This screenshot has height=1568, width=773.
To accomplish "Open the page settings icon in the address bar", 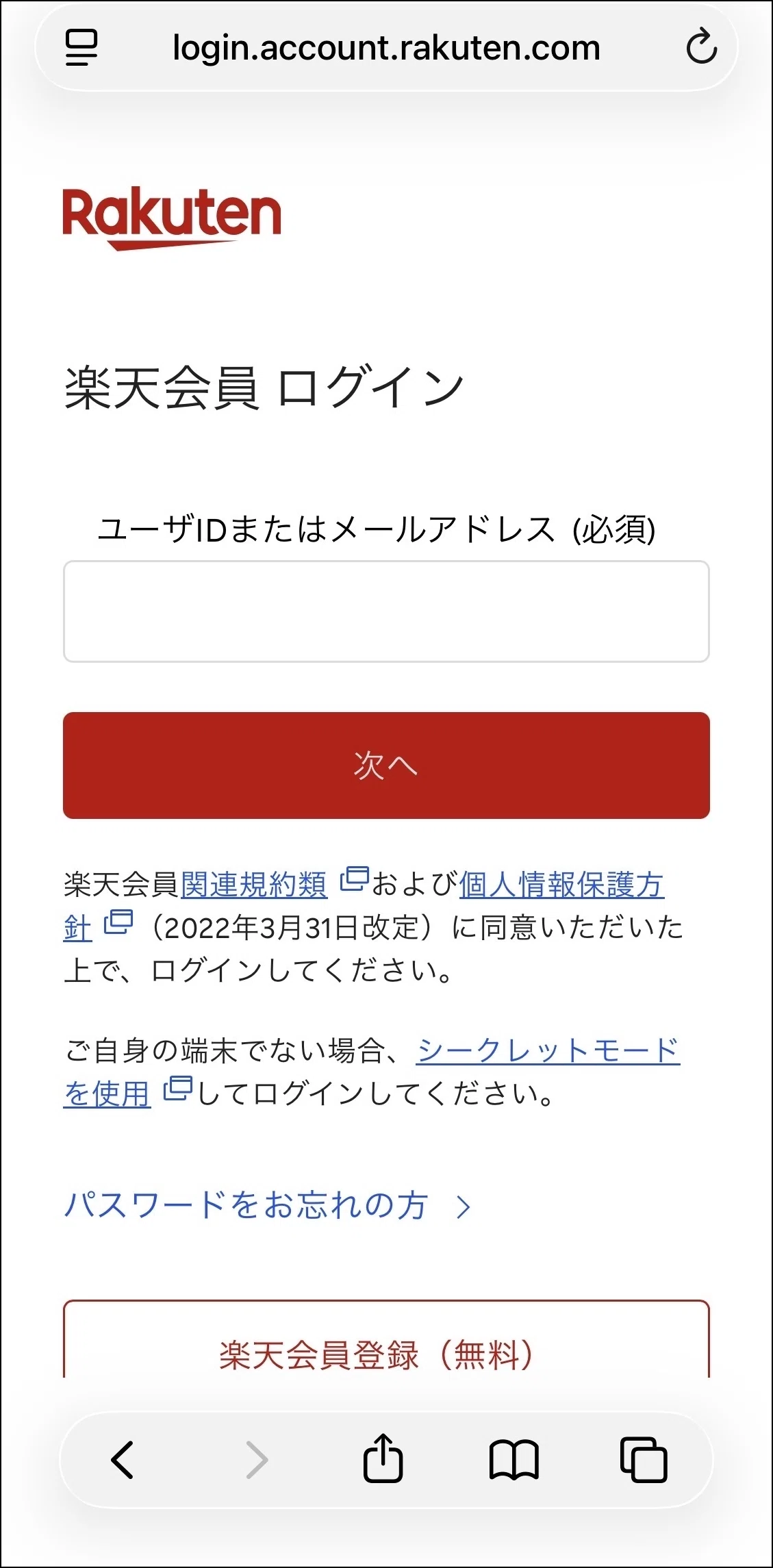I will point(81,48).
